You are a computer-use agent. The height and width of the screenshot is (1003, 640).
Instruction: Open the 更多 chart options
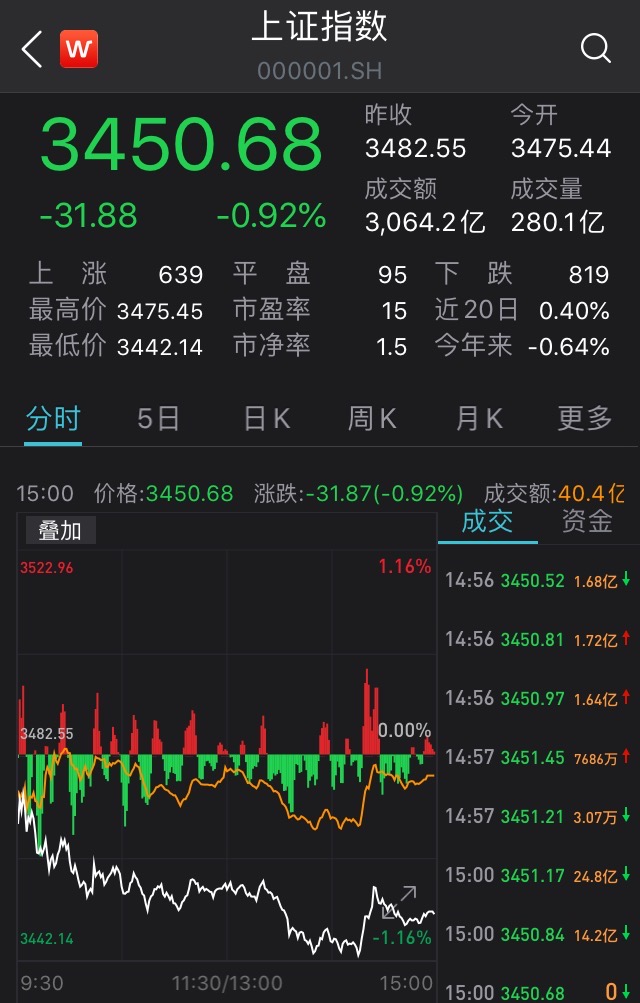(585, 419)
